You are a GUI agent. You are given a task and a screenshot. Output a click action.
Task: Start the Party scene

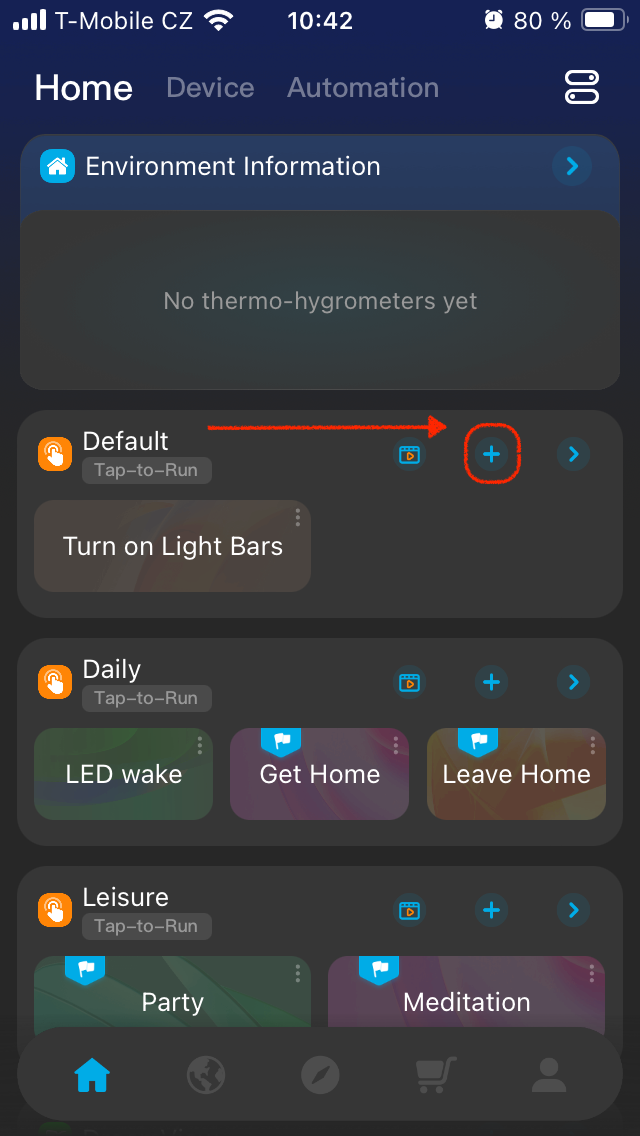pos(172,1002)
